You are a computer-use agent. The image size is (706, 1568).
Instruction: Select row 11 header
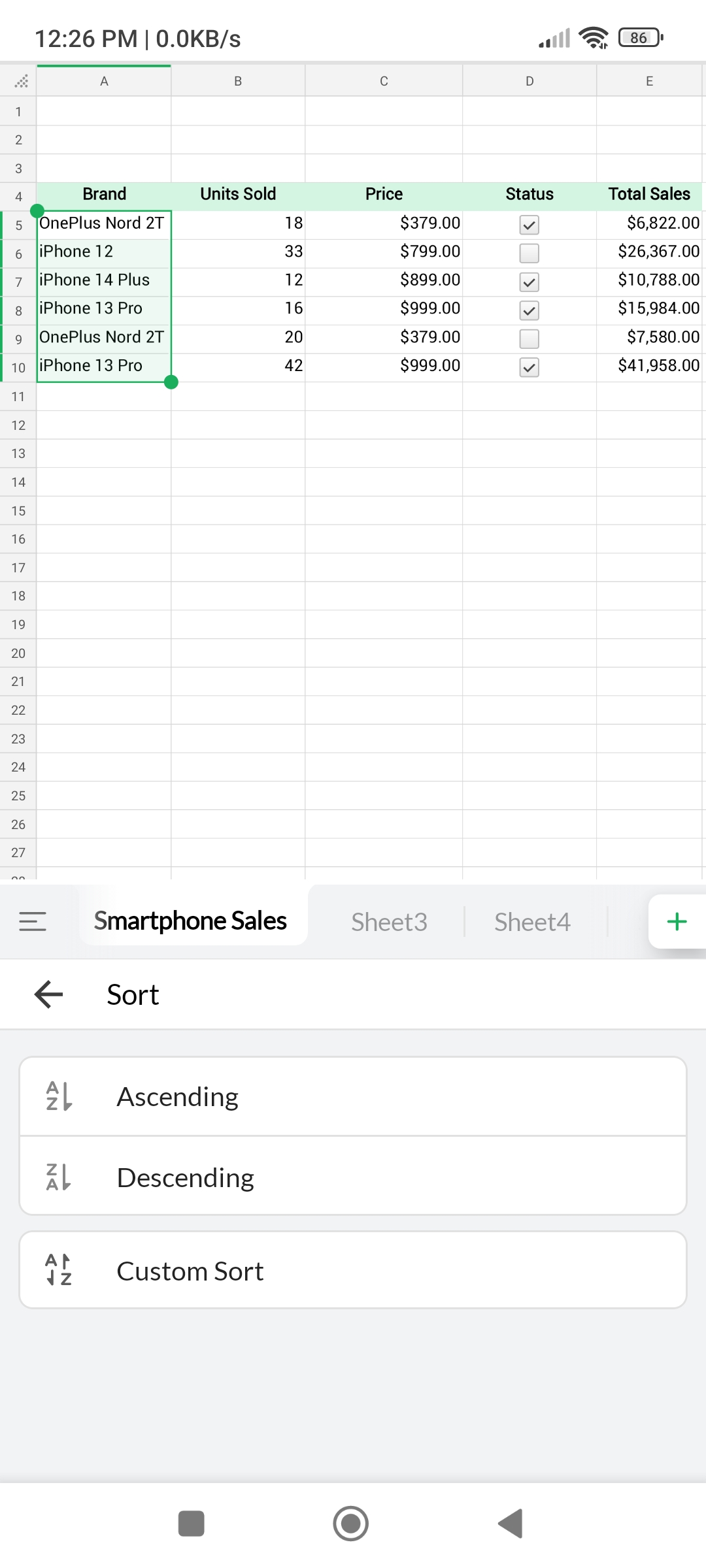pyautogui.click(x=18, y=397)
